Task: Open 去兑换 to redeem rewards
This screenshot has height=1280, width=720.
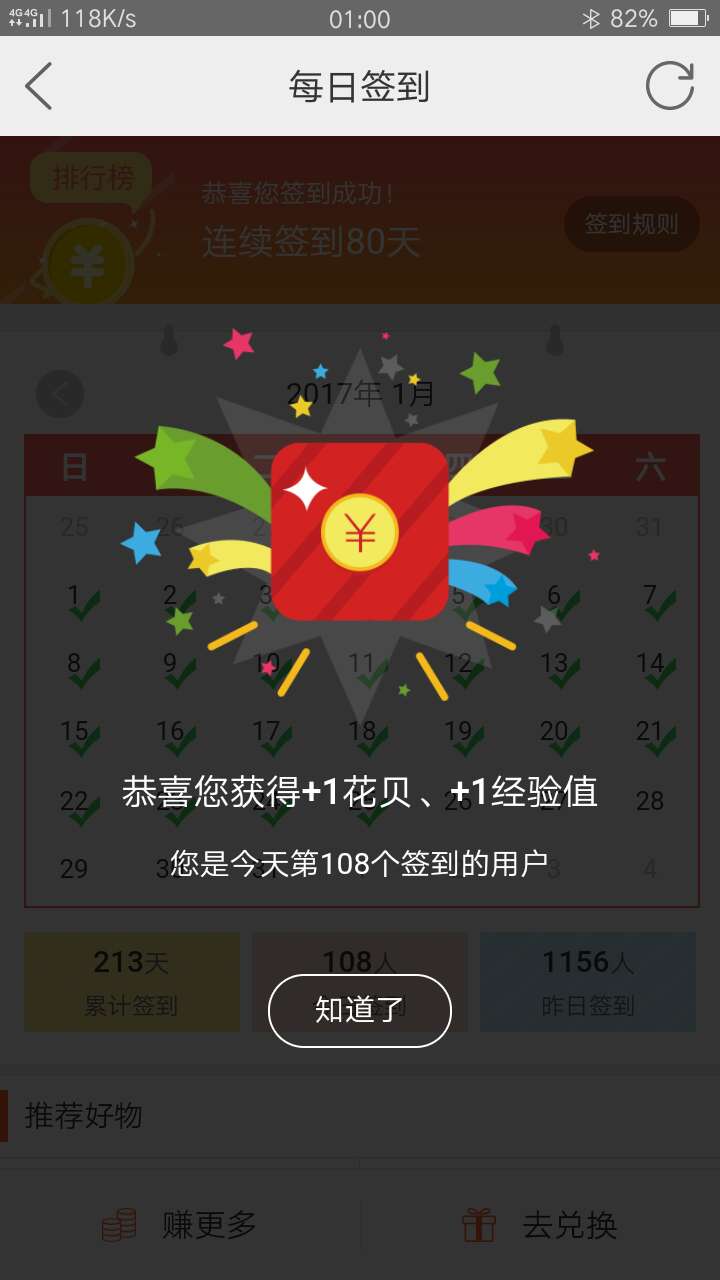Action: click(540, 1224)
